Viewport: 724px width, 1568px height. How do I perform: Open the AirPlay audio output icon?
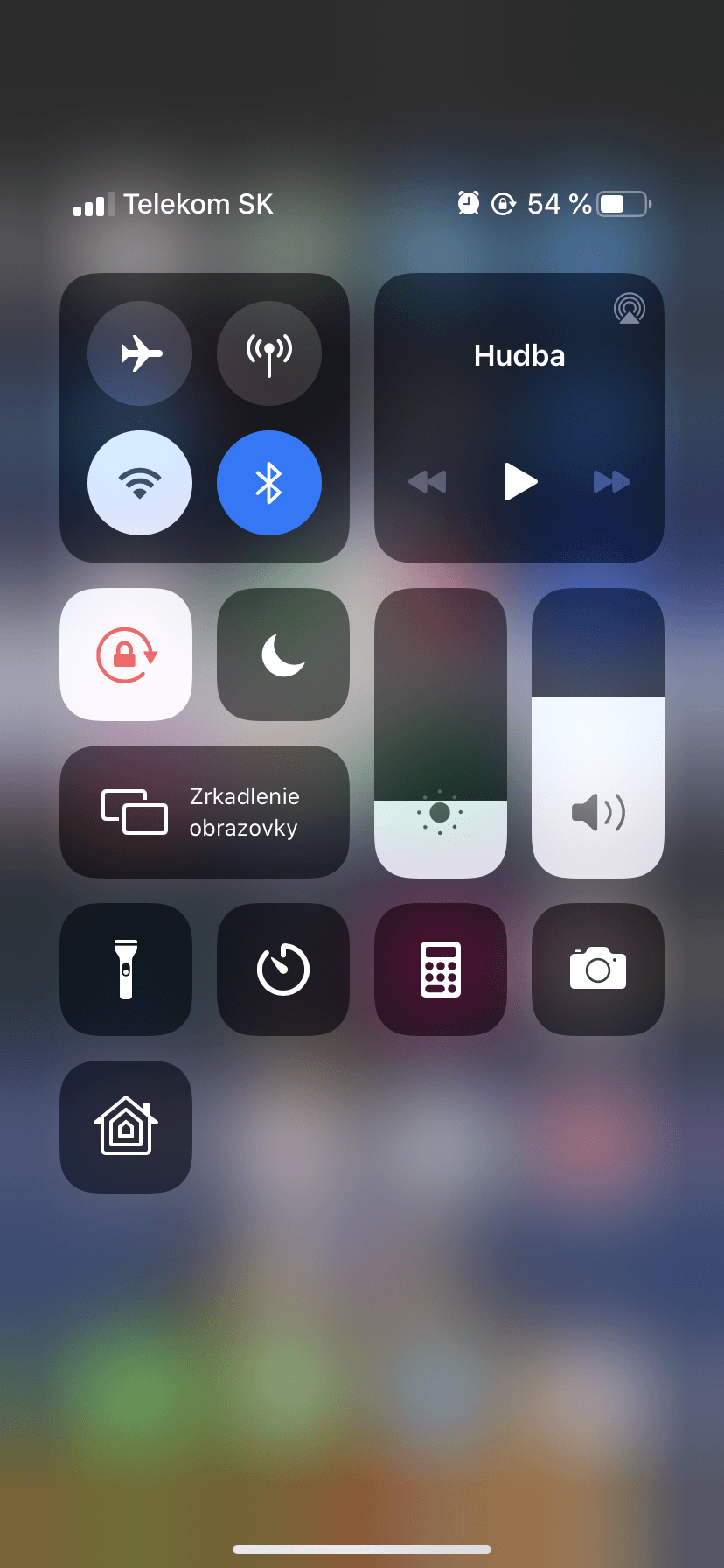[630, 309]
